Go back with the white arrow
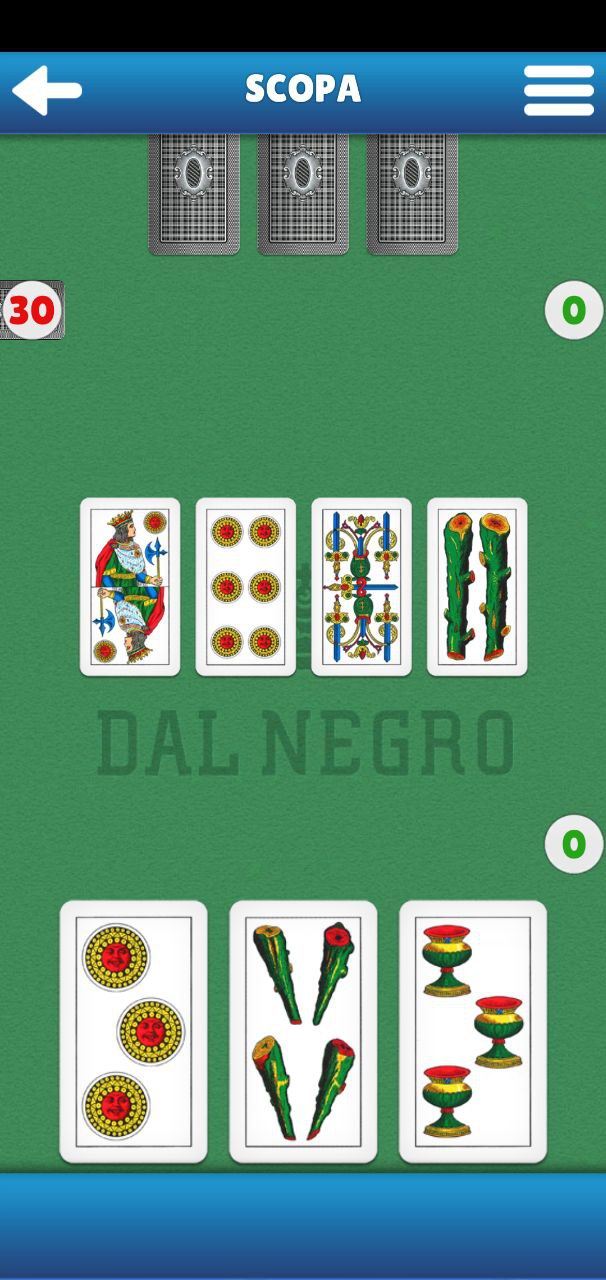Viewport: 606px width, 1280px height. point(46,90)
